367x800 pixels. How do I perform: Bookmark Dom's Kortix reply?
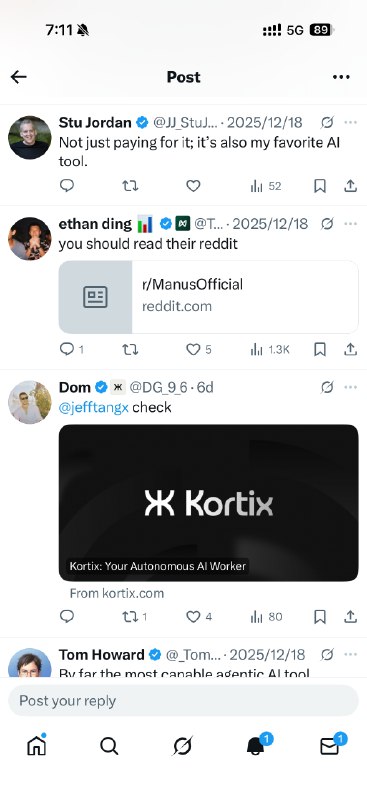point(320,617)
